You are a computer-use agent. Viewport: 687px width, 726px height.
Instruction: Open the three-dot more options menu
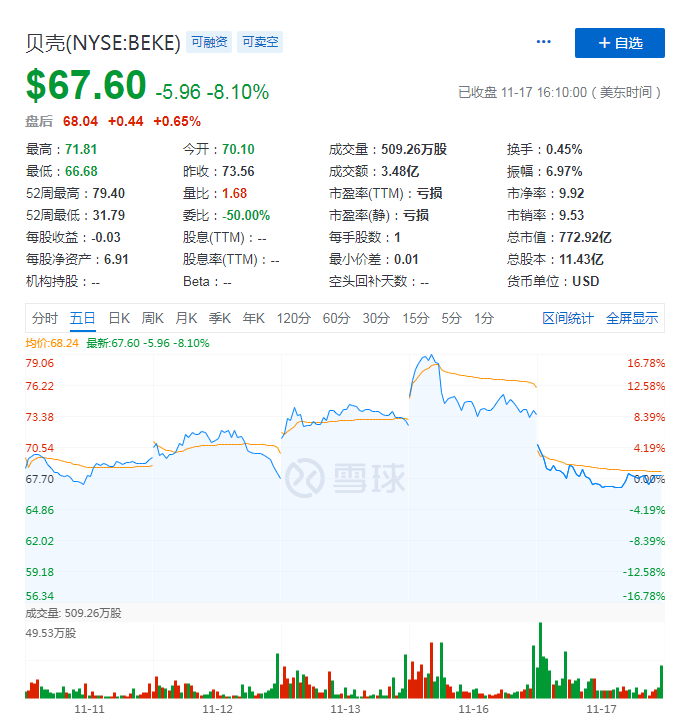(544, 42)
